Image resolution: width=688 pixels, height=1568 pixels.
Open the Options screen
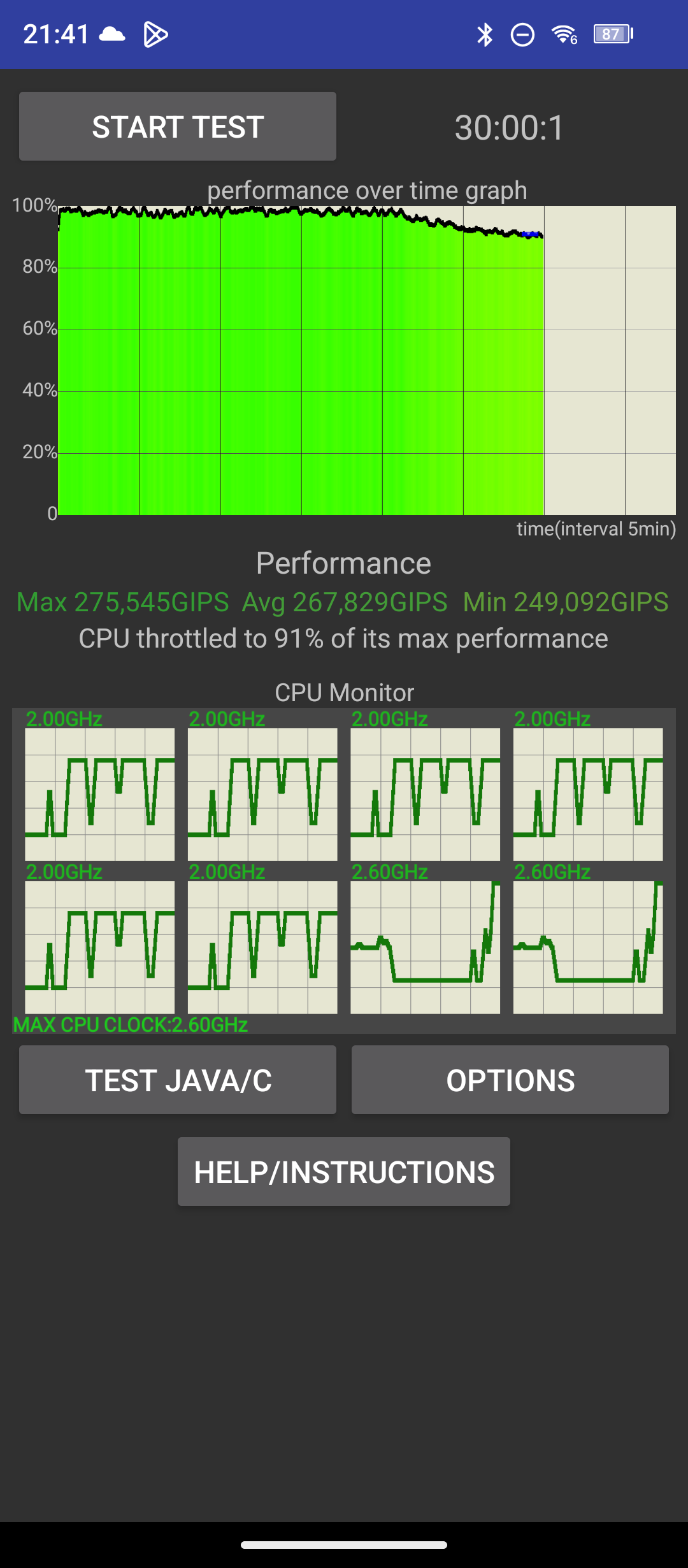pos(510,1080)
